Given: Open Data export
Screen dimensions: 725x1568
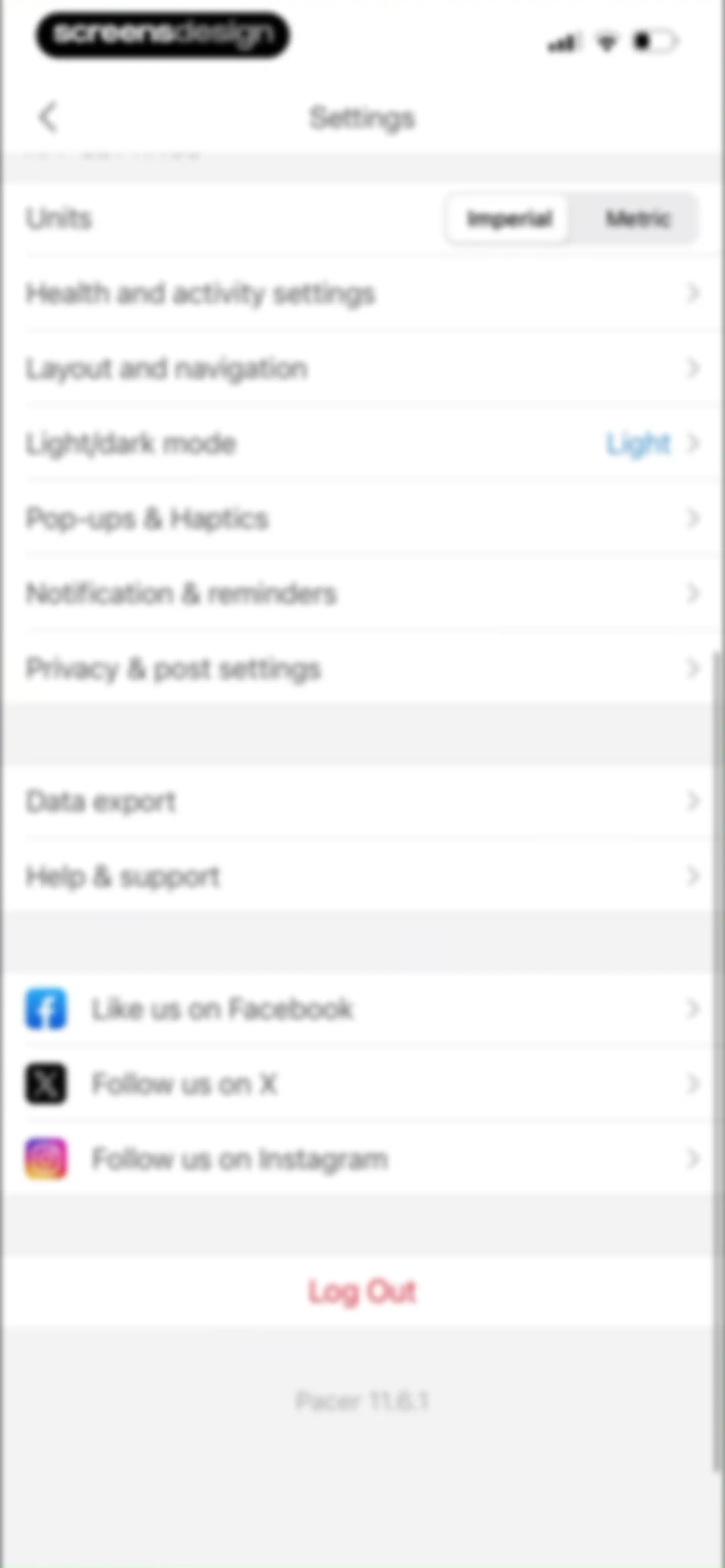Looking at the screenshot, I should pyautogui.click(x=362, y=802).
